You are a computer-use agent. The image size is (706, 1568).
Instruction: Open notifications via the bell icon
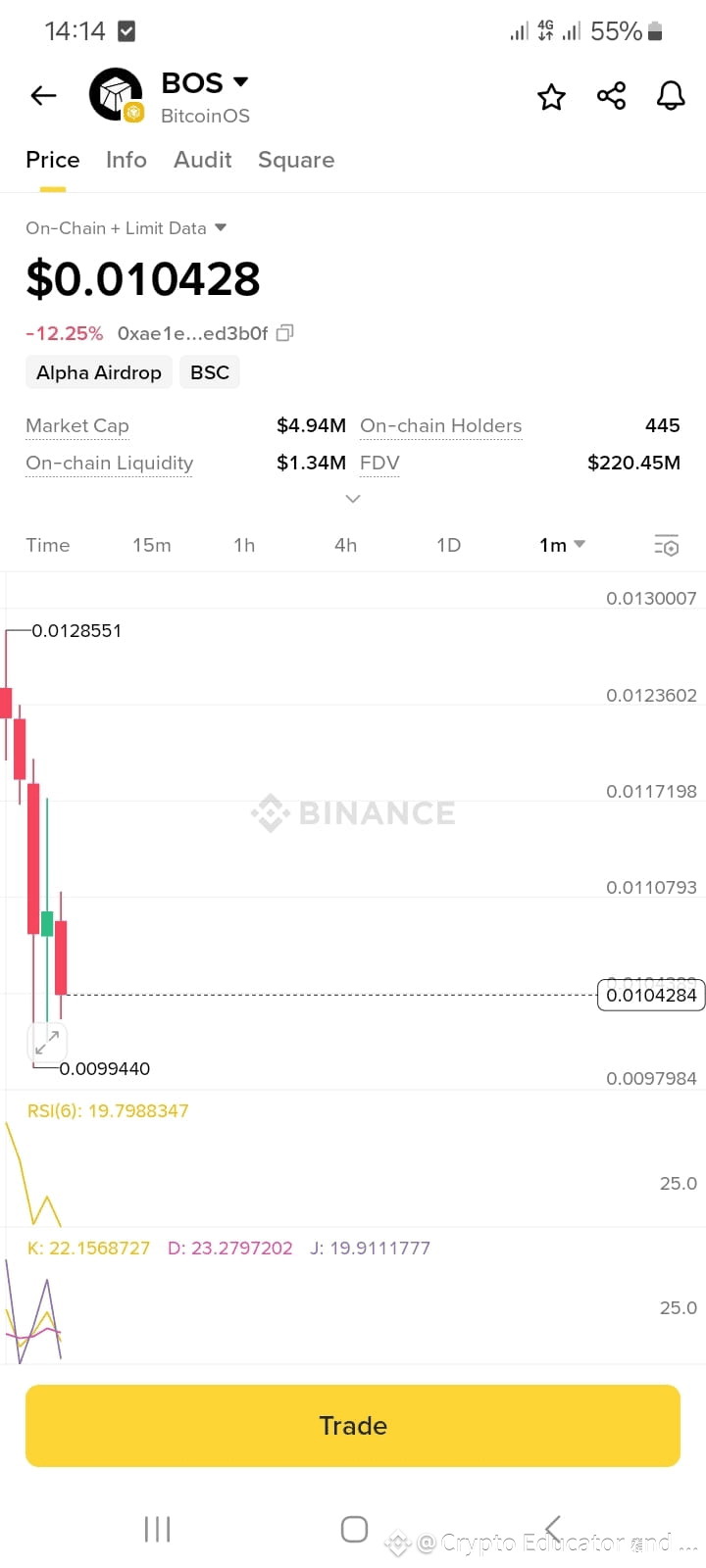pyautogui.click(x=671, y=95)
